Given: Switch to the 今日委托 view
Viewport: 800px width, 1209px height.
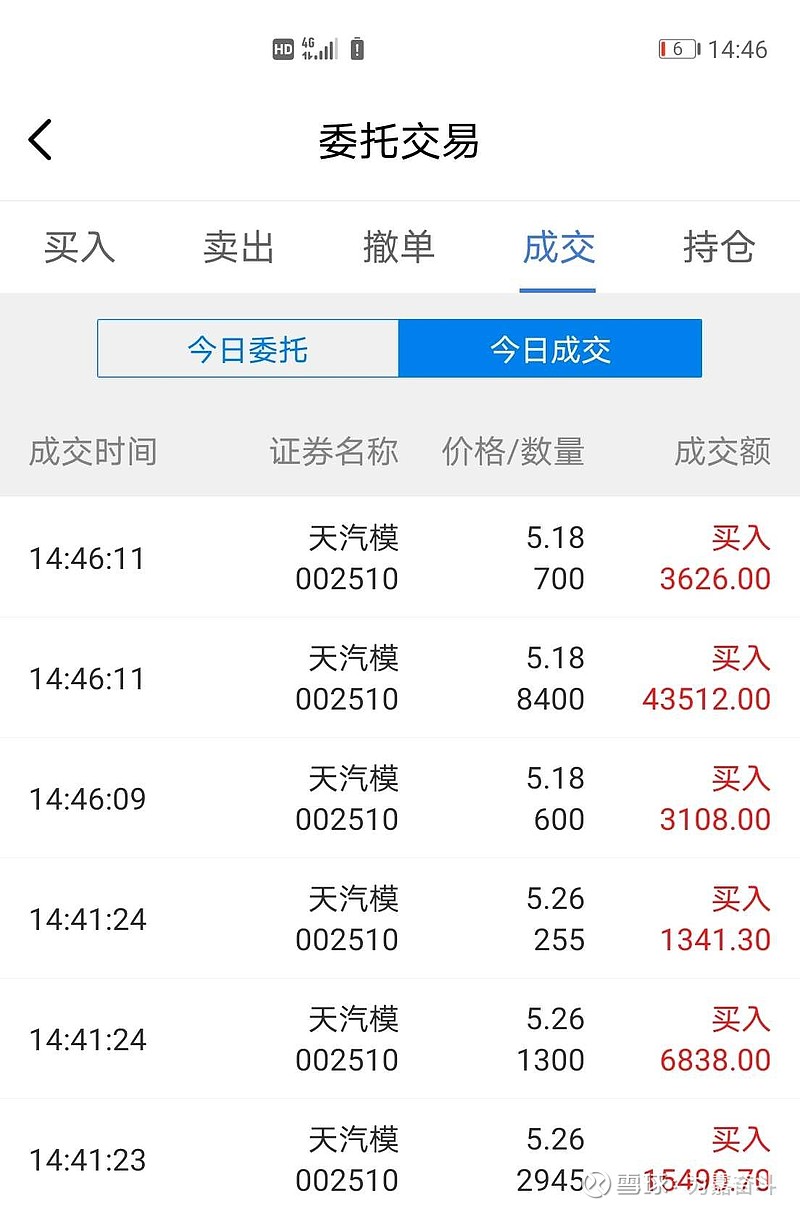Looking at the screenshot, I should tap(247, 349).
